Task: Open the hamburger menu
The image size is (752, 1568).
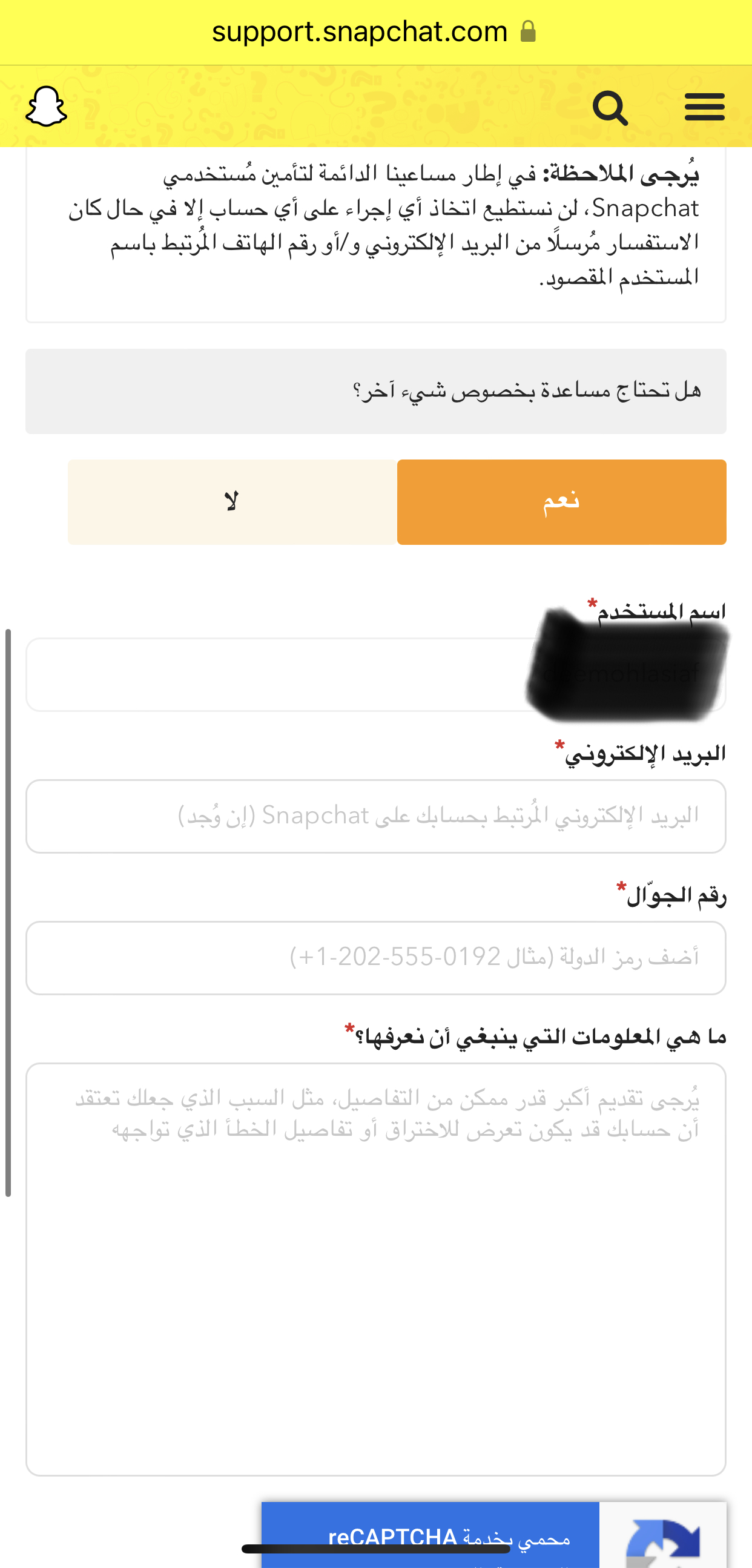Action: tap(705, 107)
